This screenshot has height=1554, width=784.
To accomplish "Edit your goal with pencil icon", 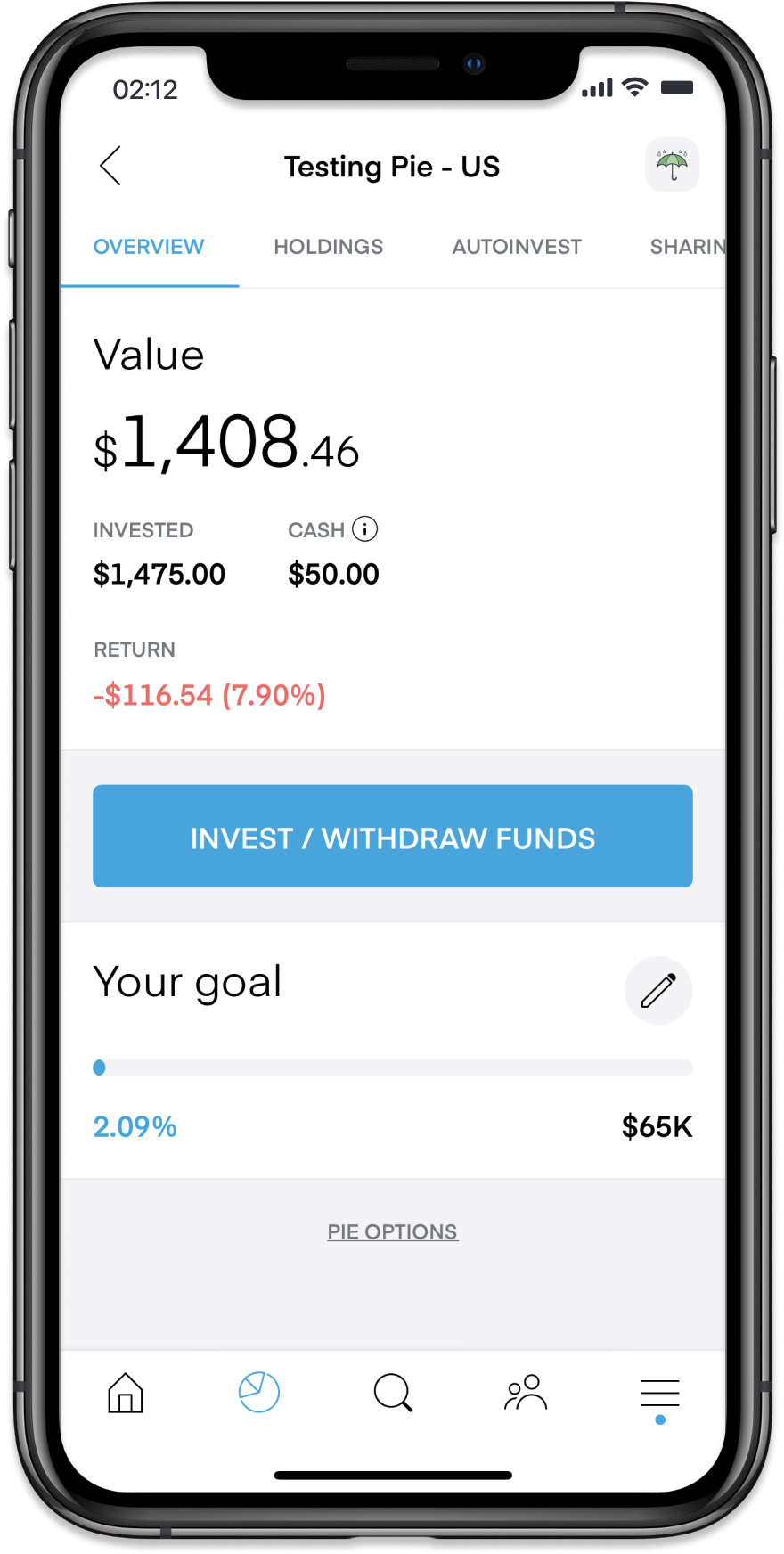I will (658, 991).
